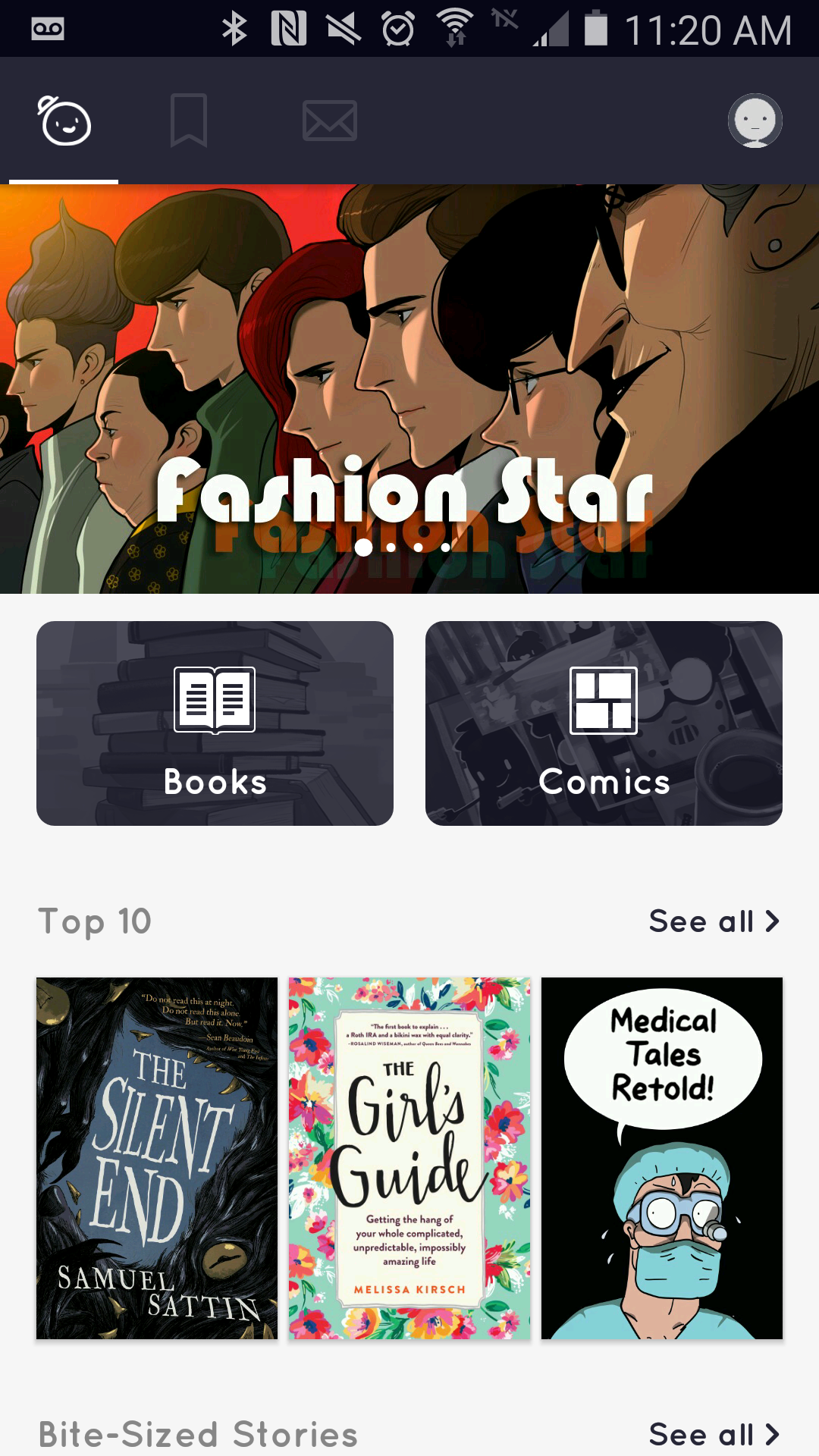The image size is (819, 1456).
Task: Browse the Comics category
Action: [604, 723]
